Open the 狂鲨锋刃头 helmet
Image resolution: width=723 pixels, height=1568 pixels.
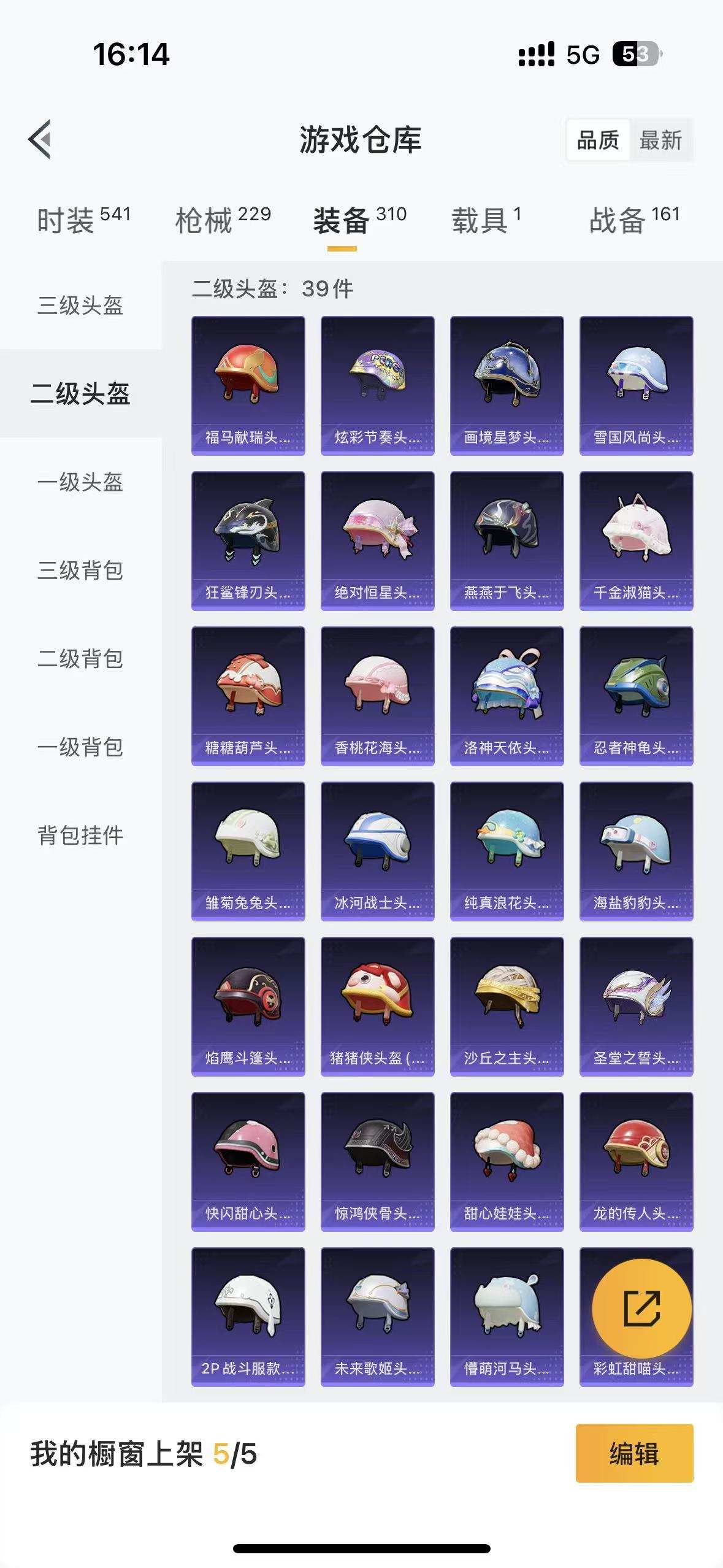[248, 541]
